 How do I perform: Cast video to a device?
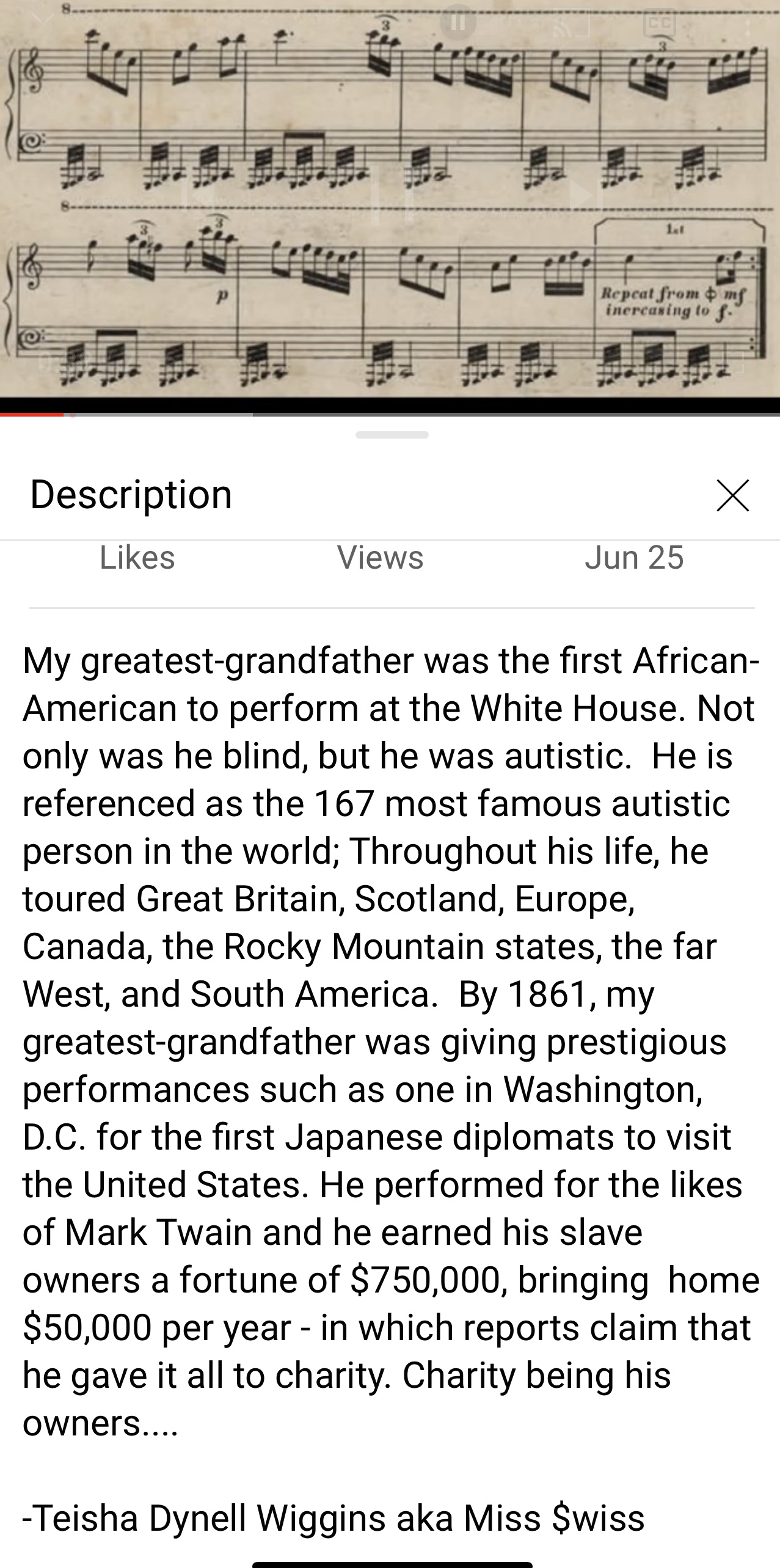572,24
